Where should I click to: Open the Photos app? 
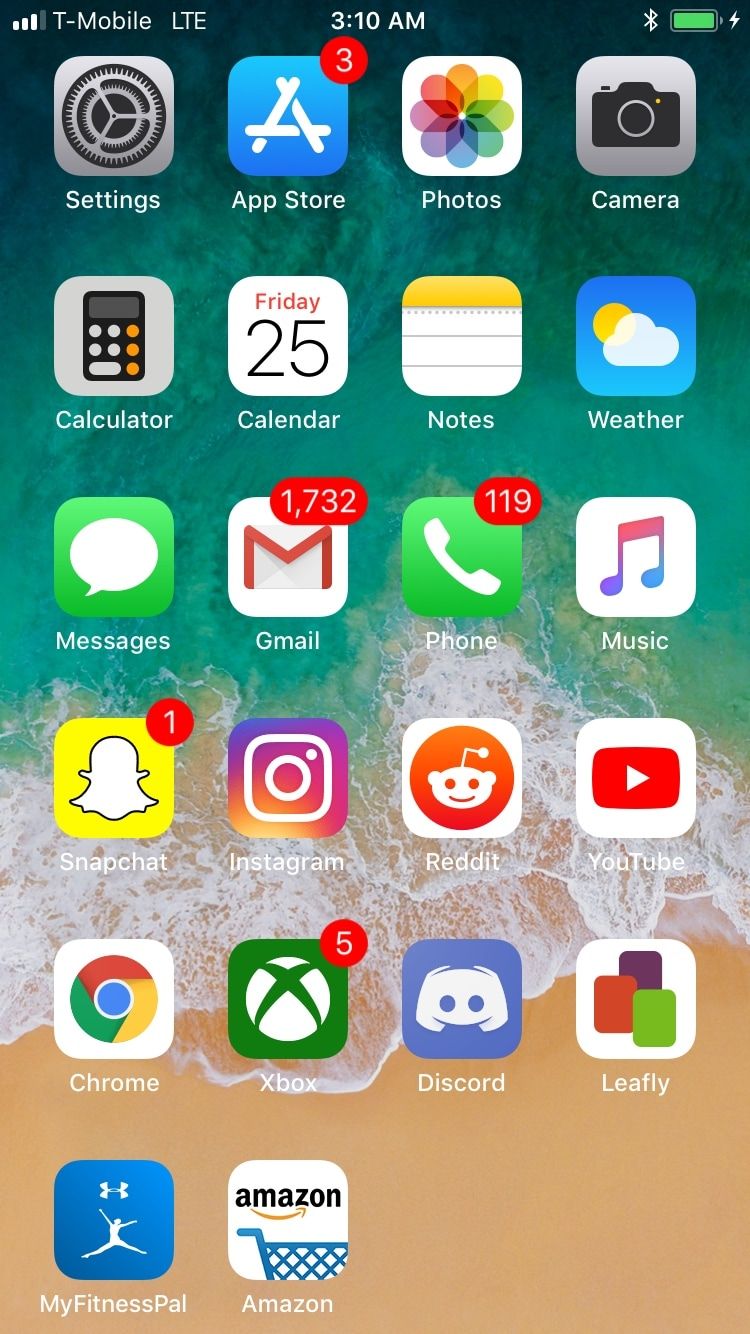(462, 116)
